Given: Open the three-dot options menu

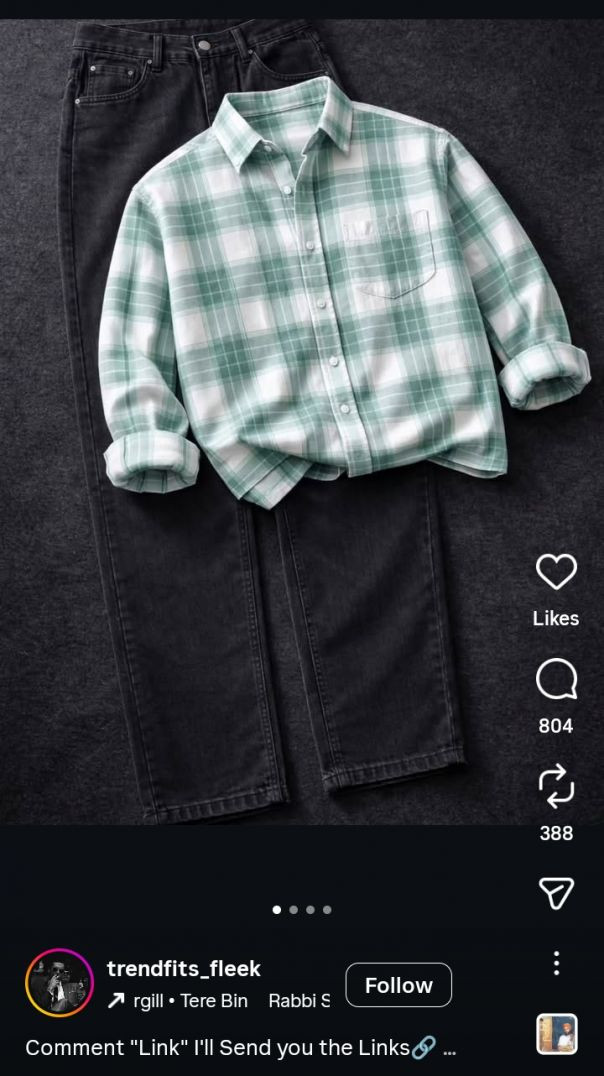Looking at the screenshot, I should click(556, 964).
